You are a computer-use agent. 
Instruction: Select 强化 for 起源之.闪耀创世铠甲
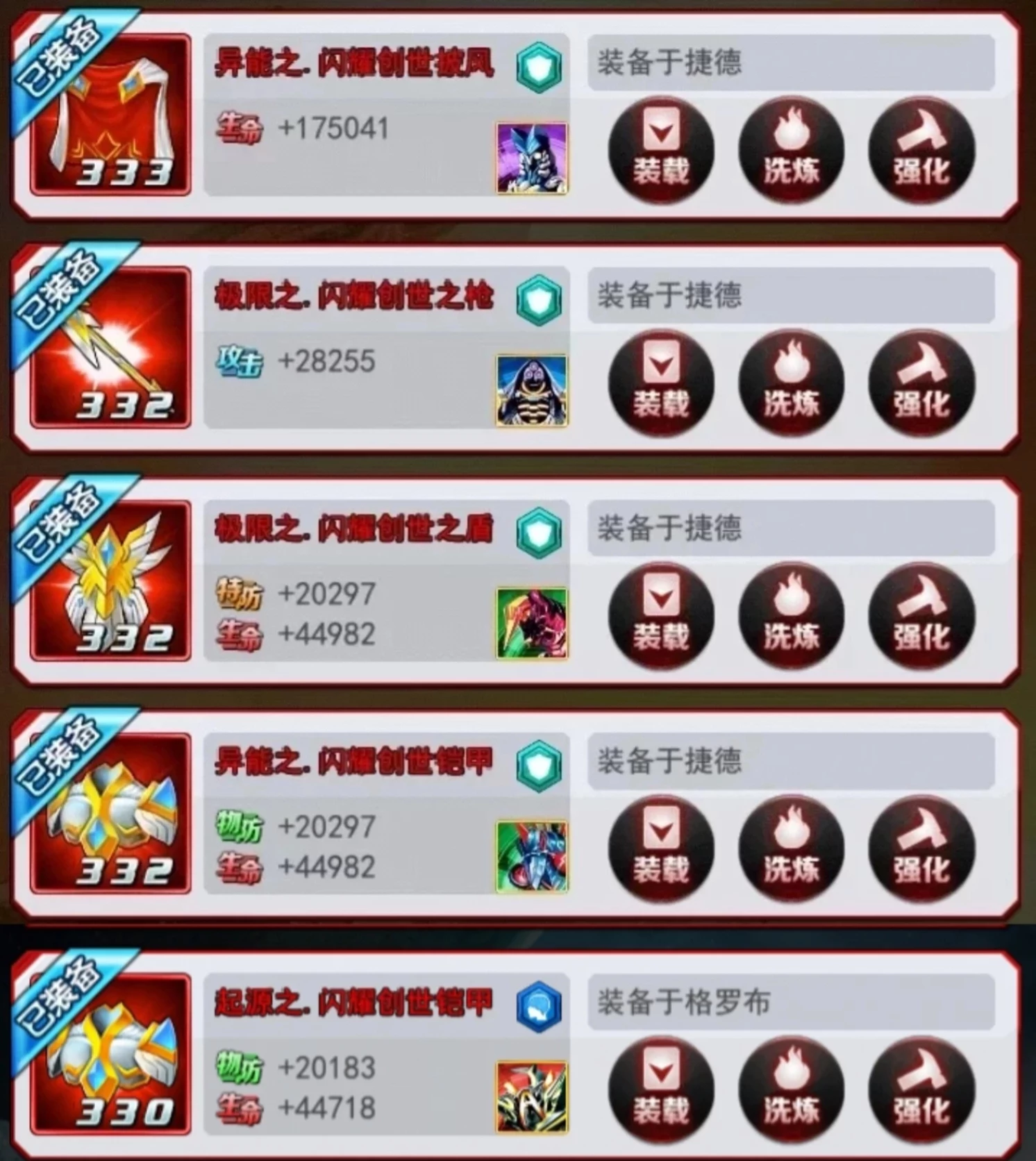coord(921,1089)
